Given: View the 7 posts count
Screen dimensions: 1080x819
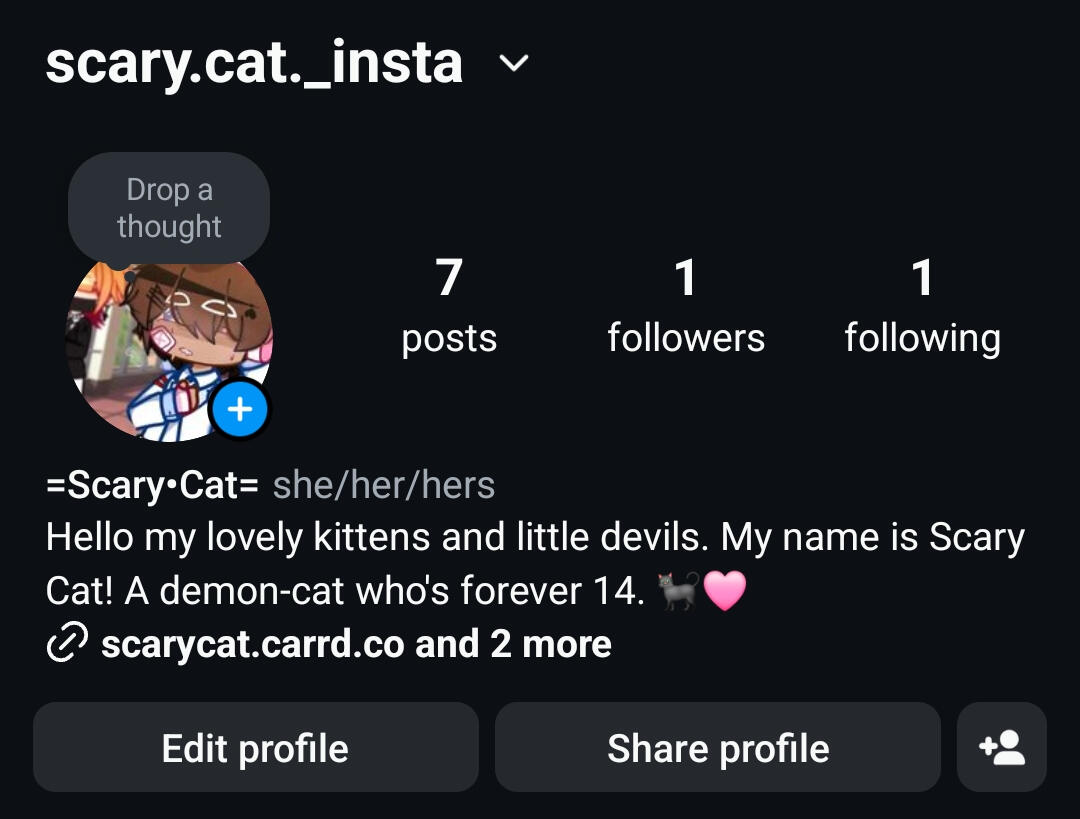Looking at the screenshot, I should [x=449, y=306].
